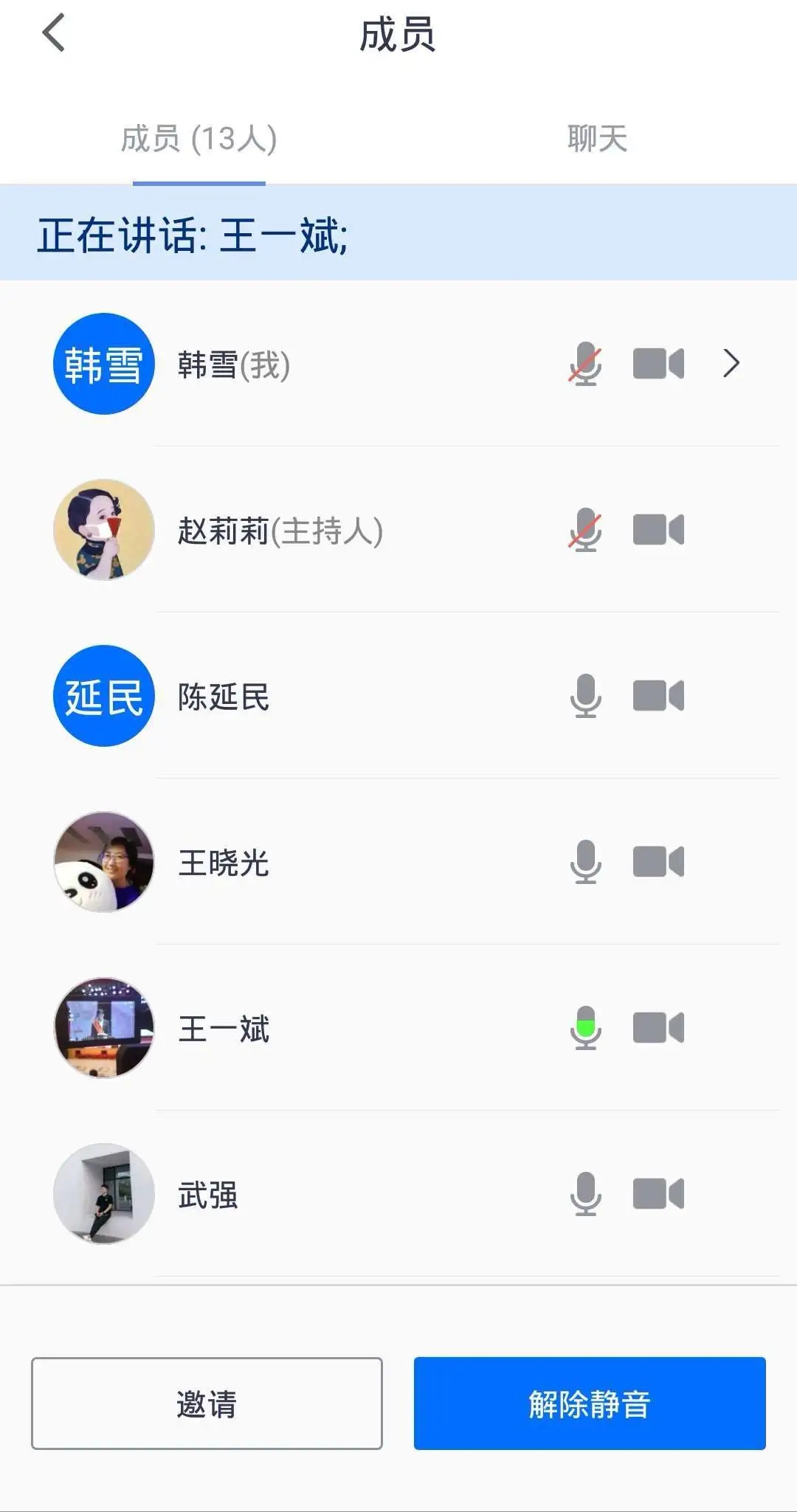Tap the 邀请 button to invite members
This screenshot has height=1512, width=797.
pos(207,1404)
